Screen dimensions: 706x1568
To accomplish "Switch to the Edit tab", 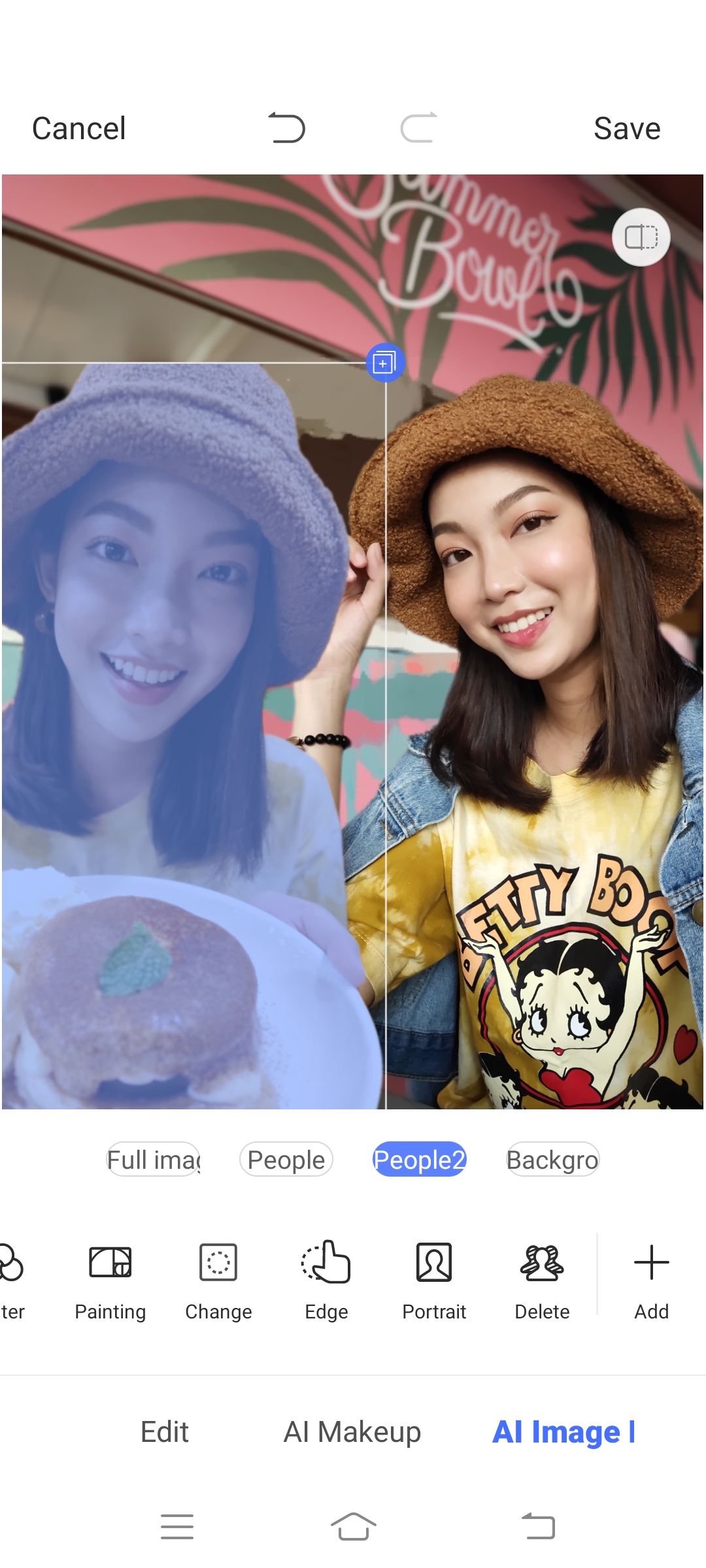I will (165, 1432).
